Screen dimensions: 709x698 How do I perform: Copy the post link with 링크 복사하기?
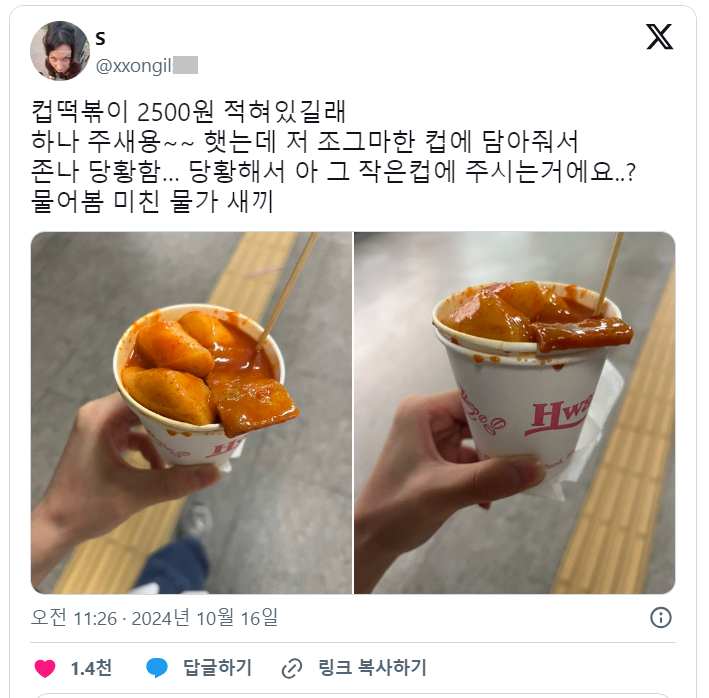point(354,668)
